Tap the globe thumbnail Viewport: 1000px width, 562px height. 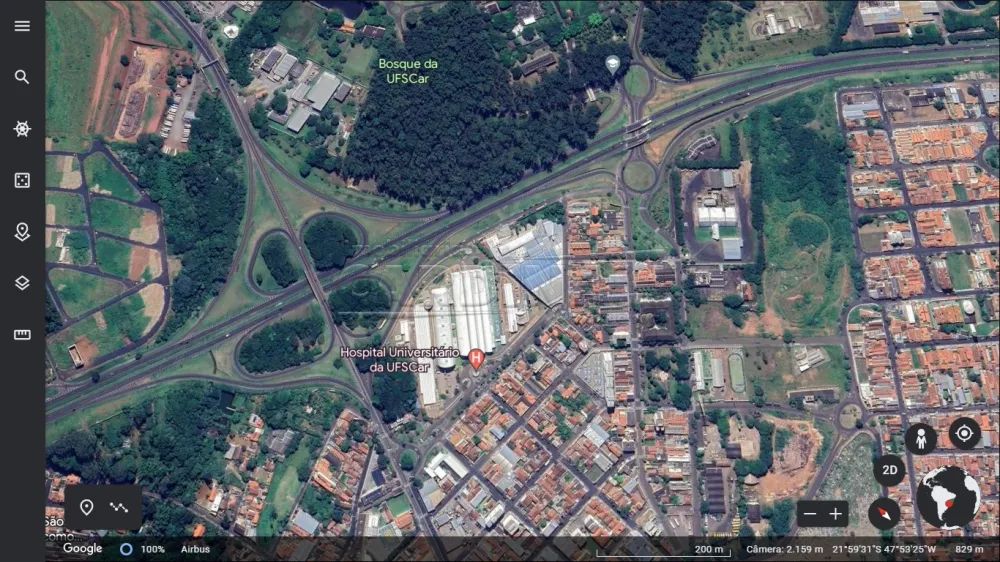point(947,498)
